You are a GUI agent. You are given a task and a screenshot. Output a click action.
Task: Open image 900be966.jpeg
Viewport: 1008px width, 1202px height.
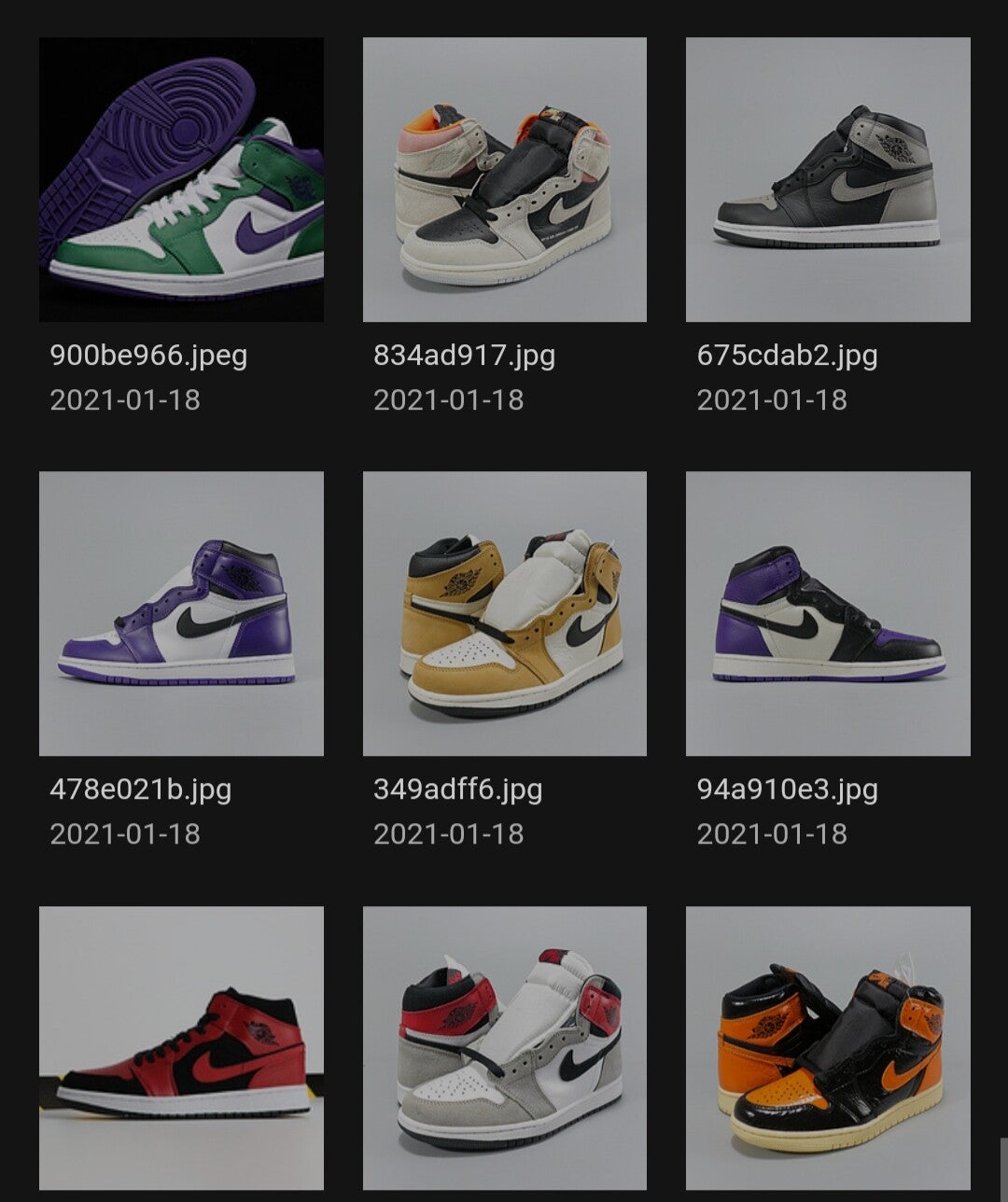[x=181, y=179]
